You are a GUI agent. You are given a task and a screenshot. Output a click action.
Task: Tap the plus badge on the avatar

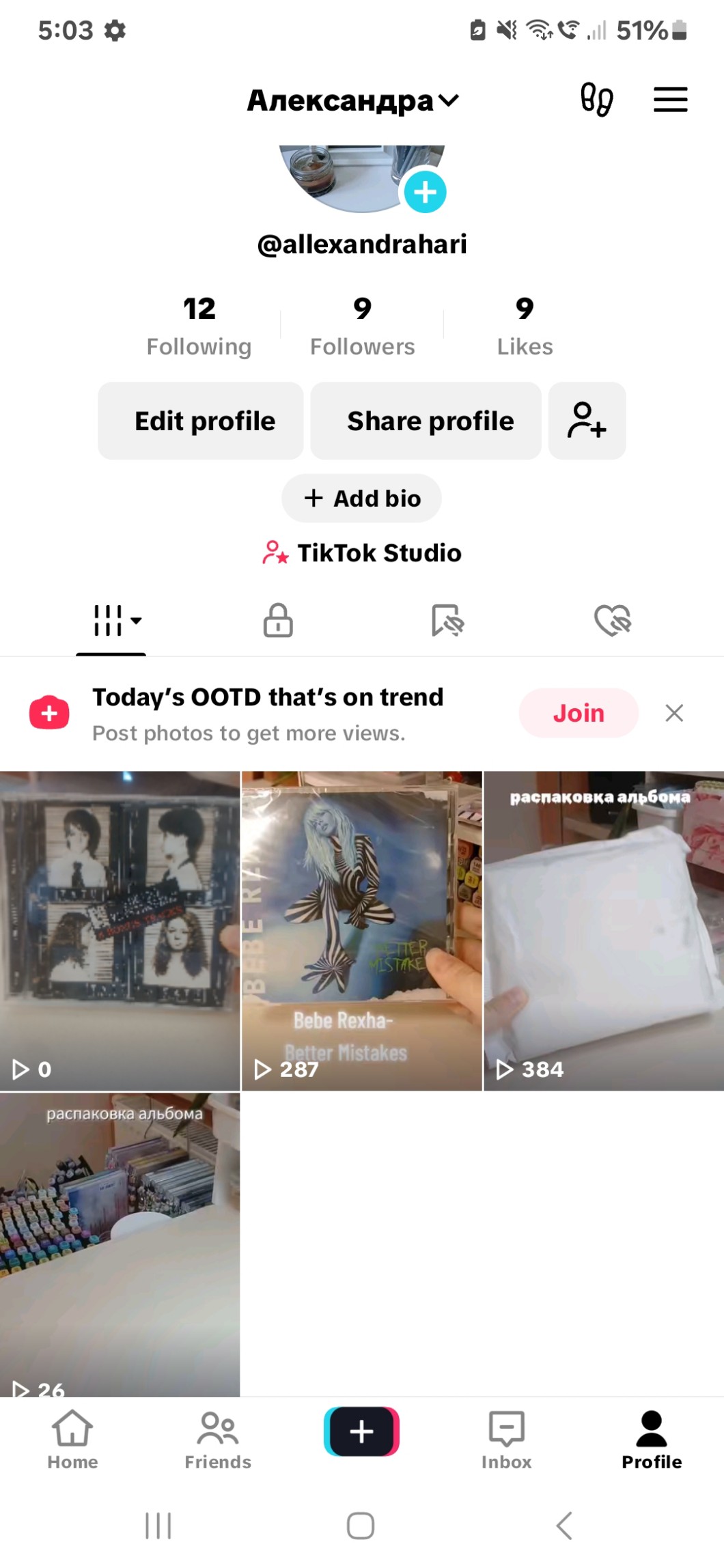click(425, 192)
